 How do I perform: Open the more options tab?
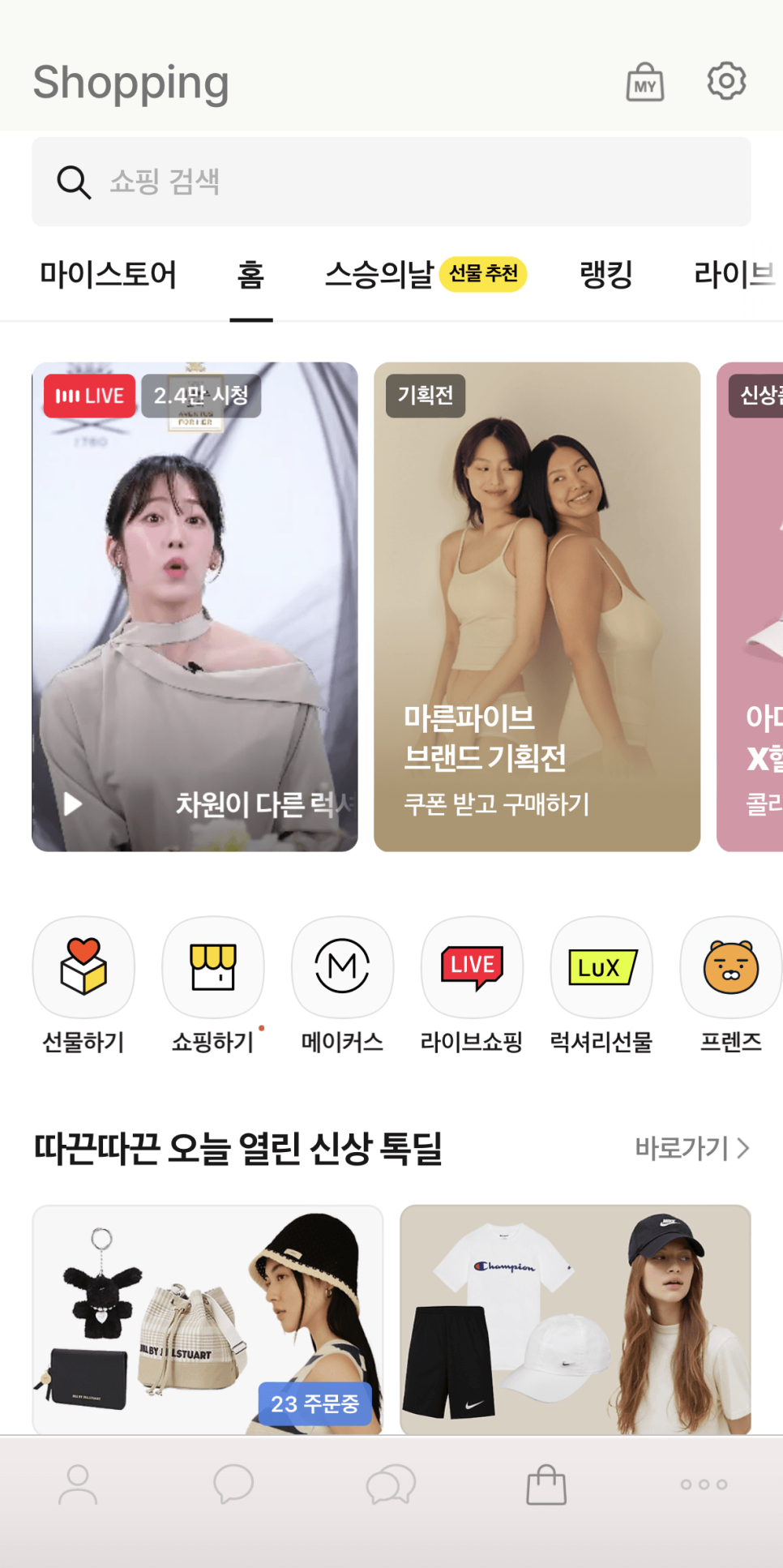click(704, 1485)
